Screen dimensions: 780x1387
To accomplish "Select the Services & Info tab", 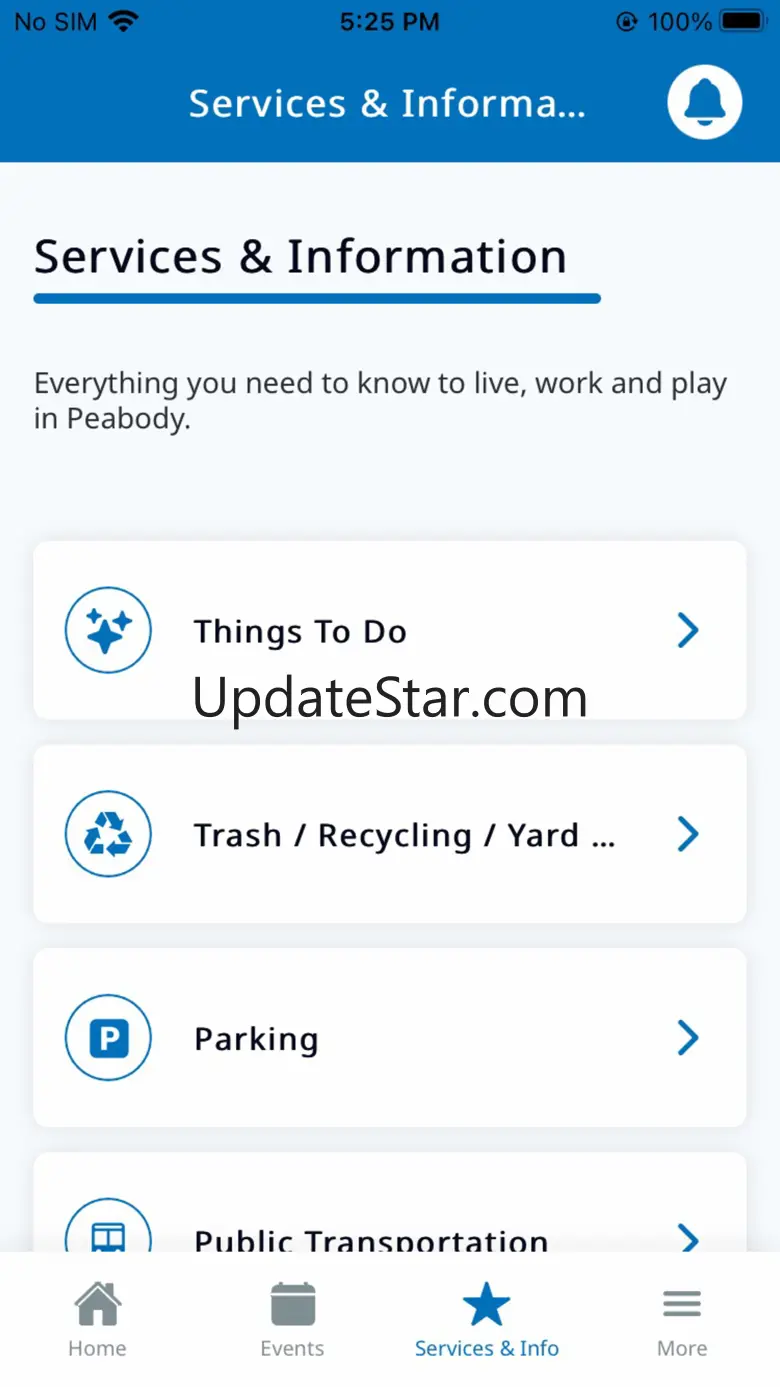I will (487, 1320).
